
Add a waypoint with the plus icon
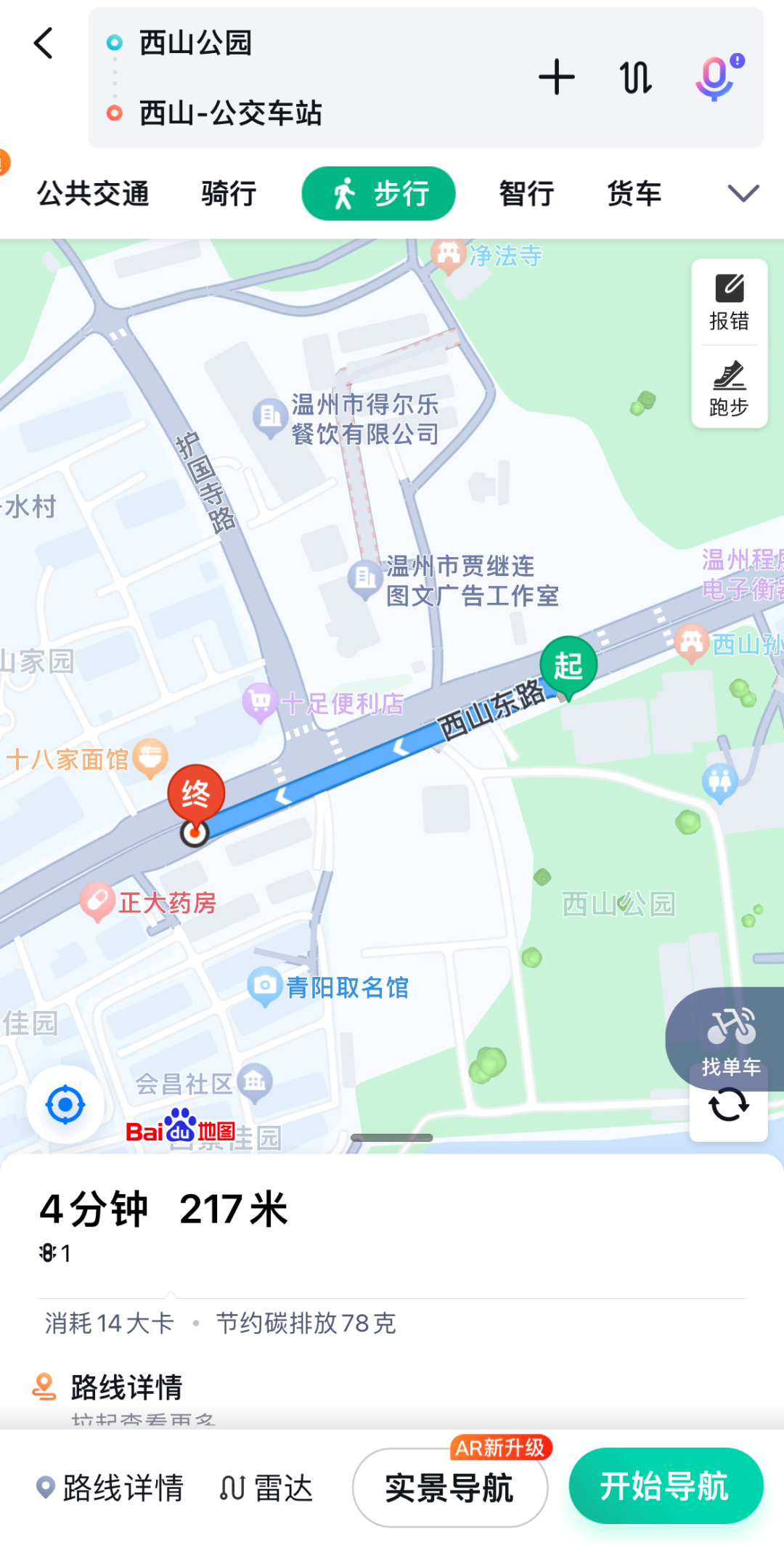coord(556,78)
